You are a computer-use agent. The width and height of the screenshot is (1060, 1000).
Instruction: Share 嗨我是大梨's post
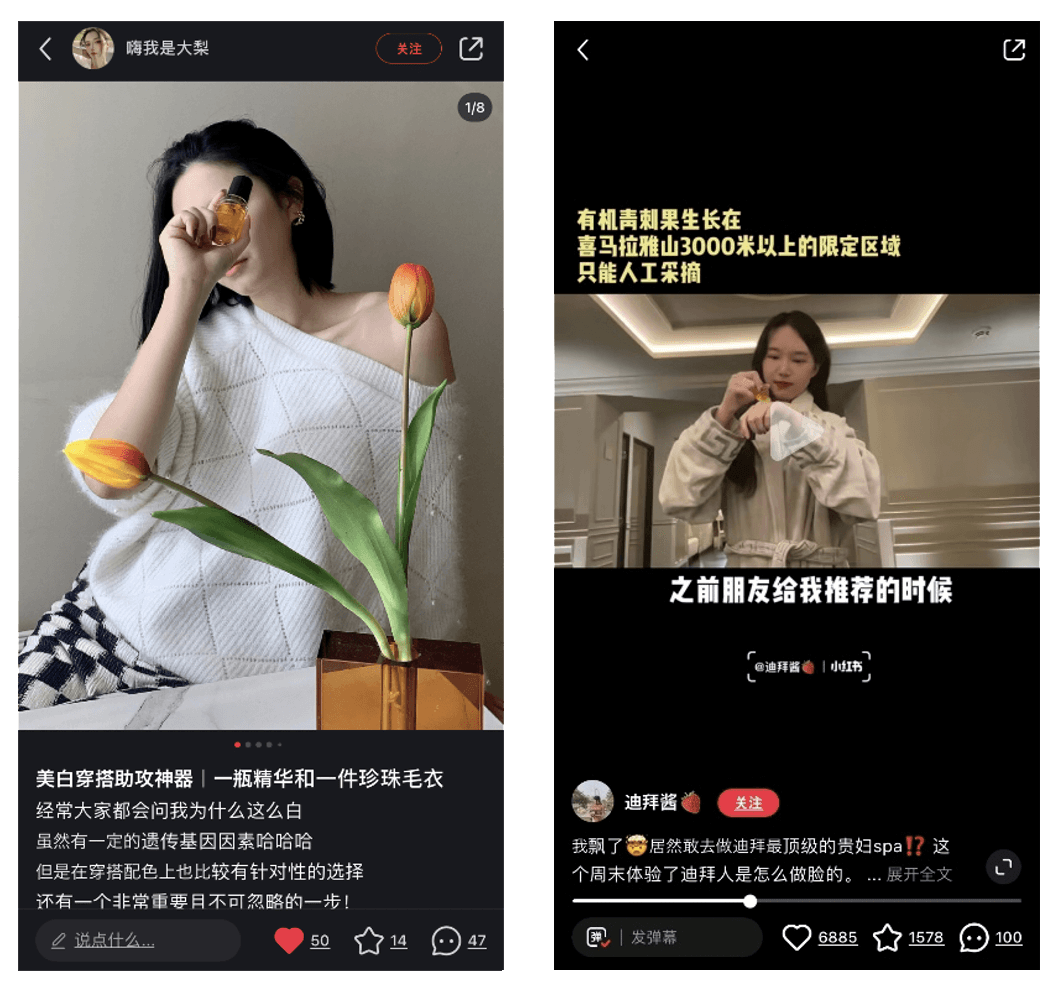pos(471,49)
